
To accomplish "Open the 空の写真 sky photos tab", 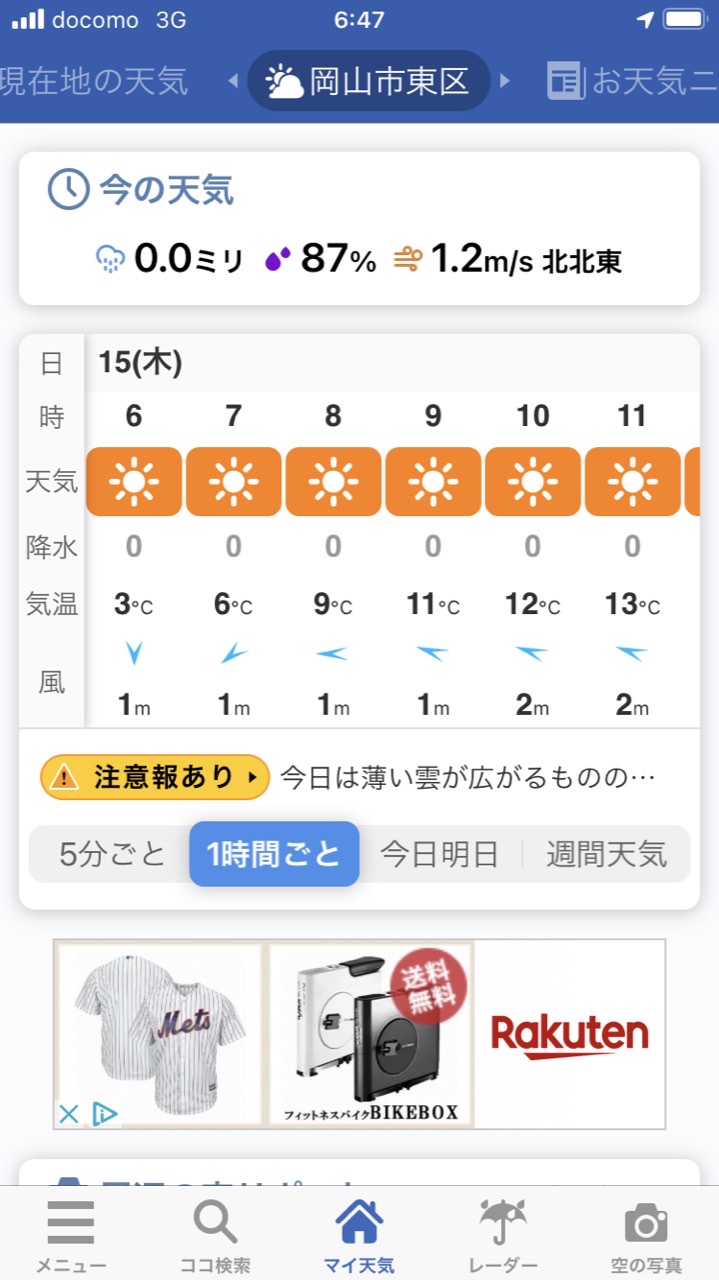I will click(646, 1234).
